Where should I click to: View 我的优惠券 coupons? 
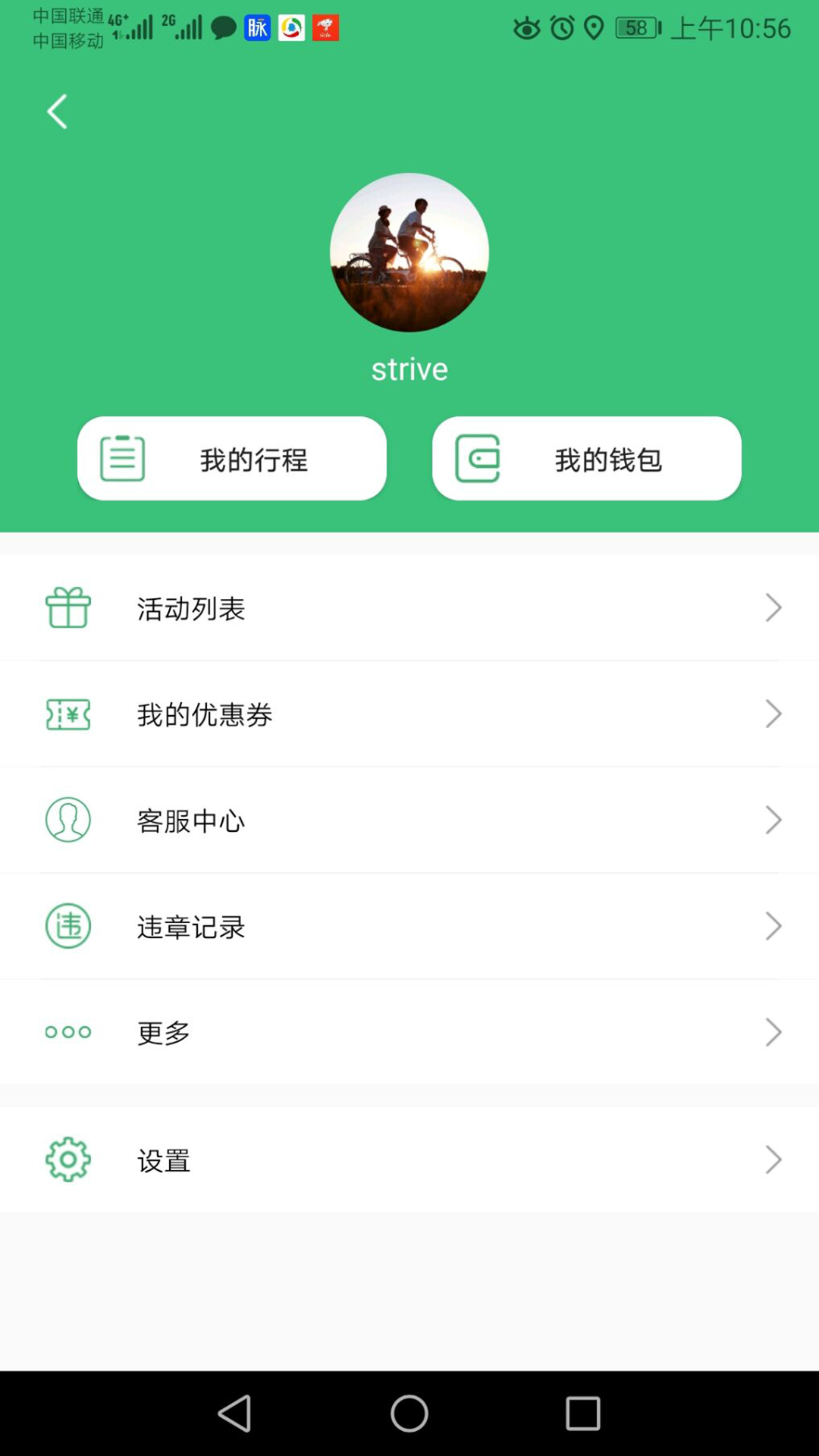(x=409, y=714)
